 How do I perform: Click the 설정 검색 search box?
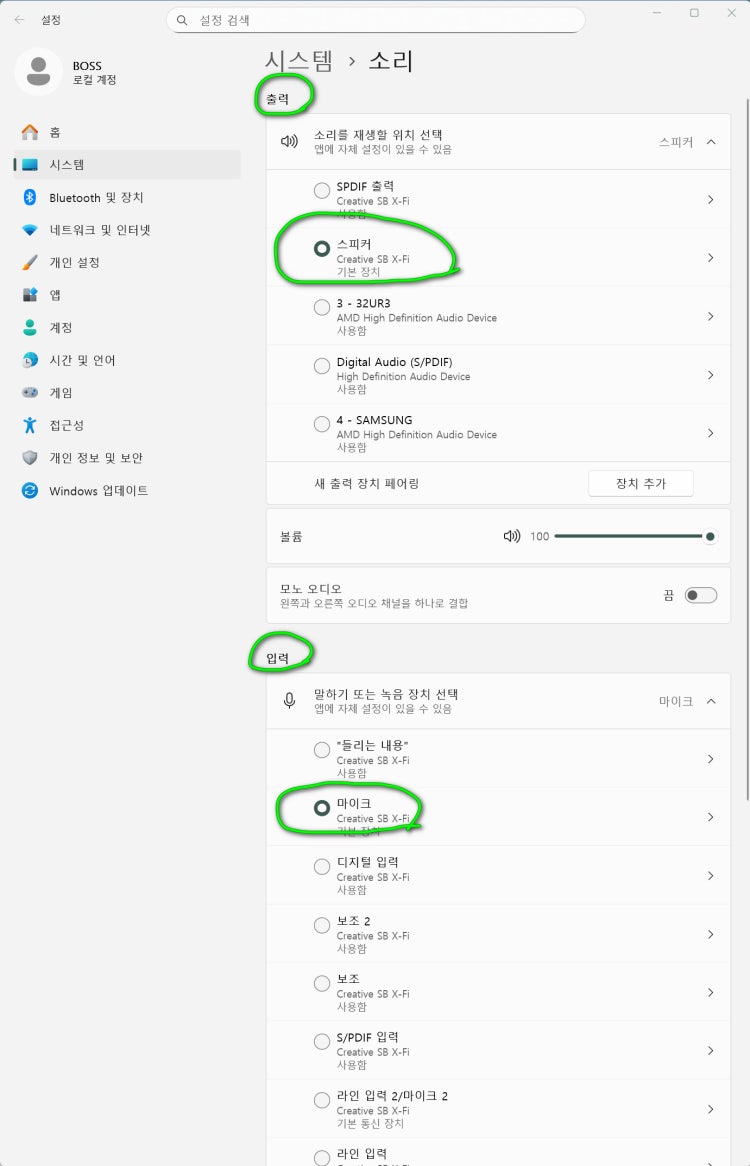[x=375, y=20]
